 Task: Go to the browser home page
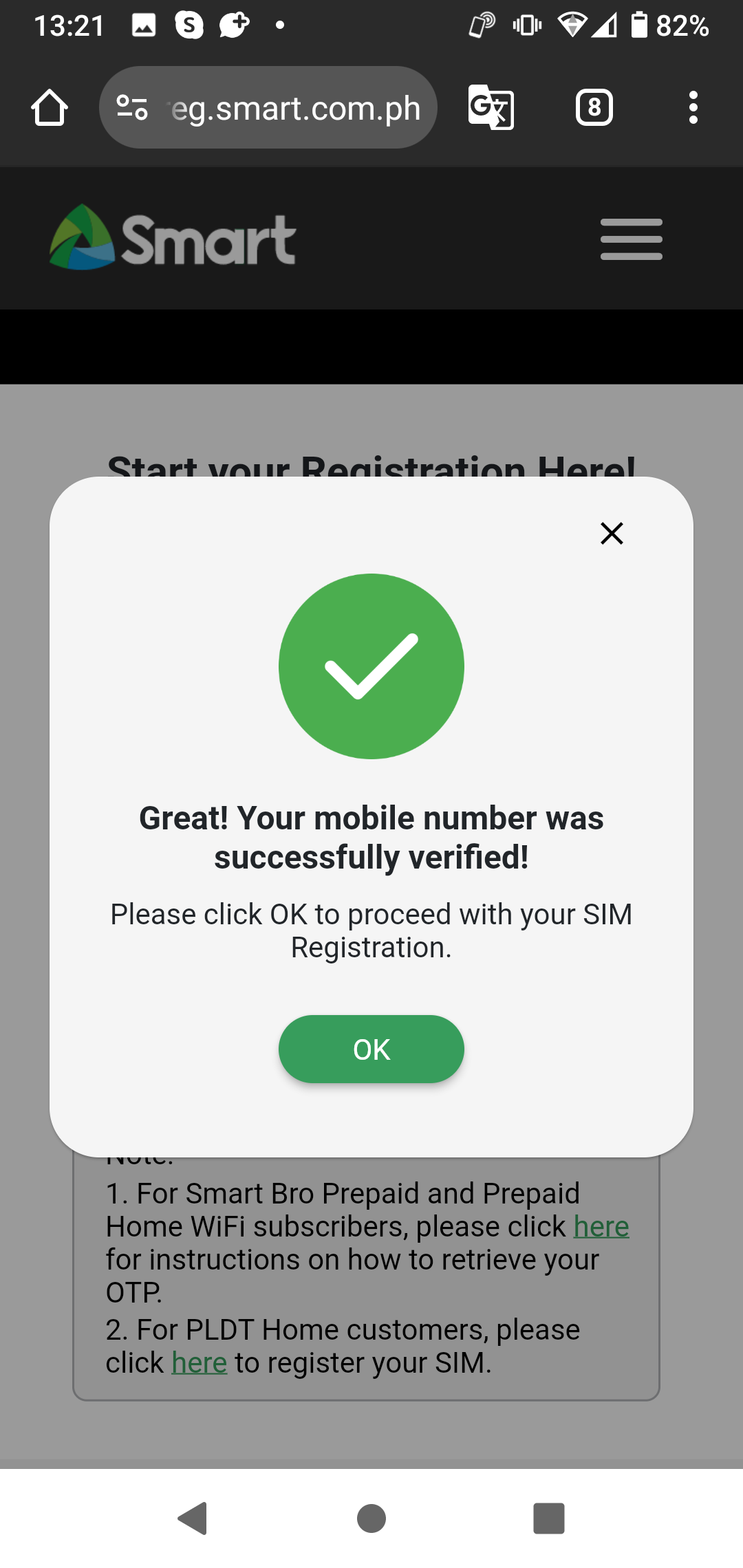(50, 108)
